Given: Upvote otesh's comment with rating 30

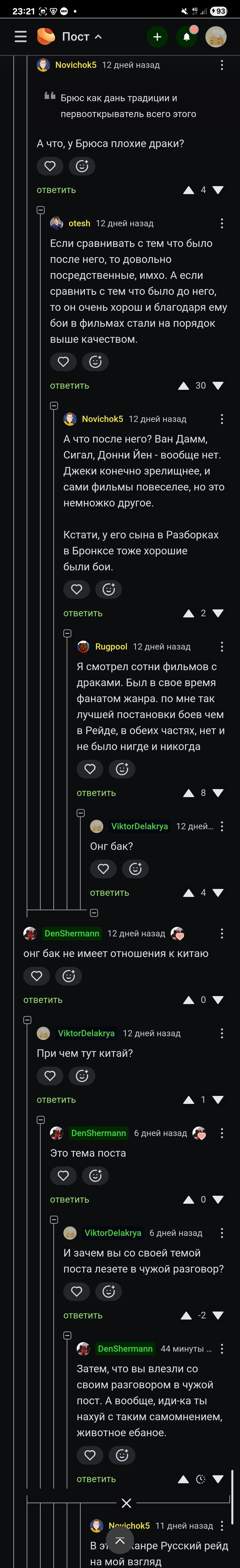Looking at the screenshot, I should (183, 385).
